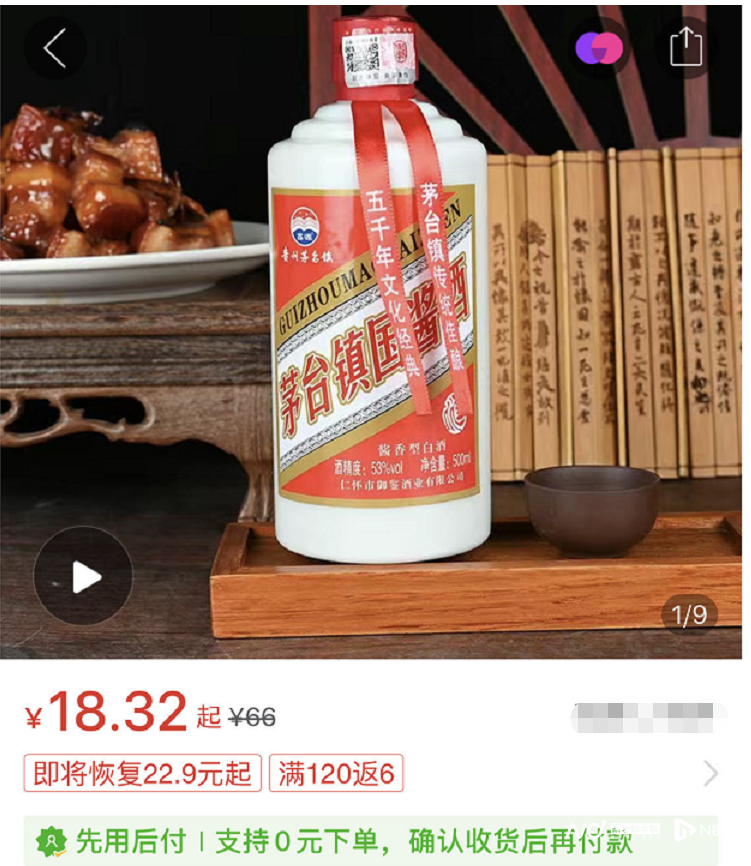Open the 先用后付 pay-later banner
Viewport: 751px width, 866px height.
[330, 841]
